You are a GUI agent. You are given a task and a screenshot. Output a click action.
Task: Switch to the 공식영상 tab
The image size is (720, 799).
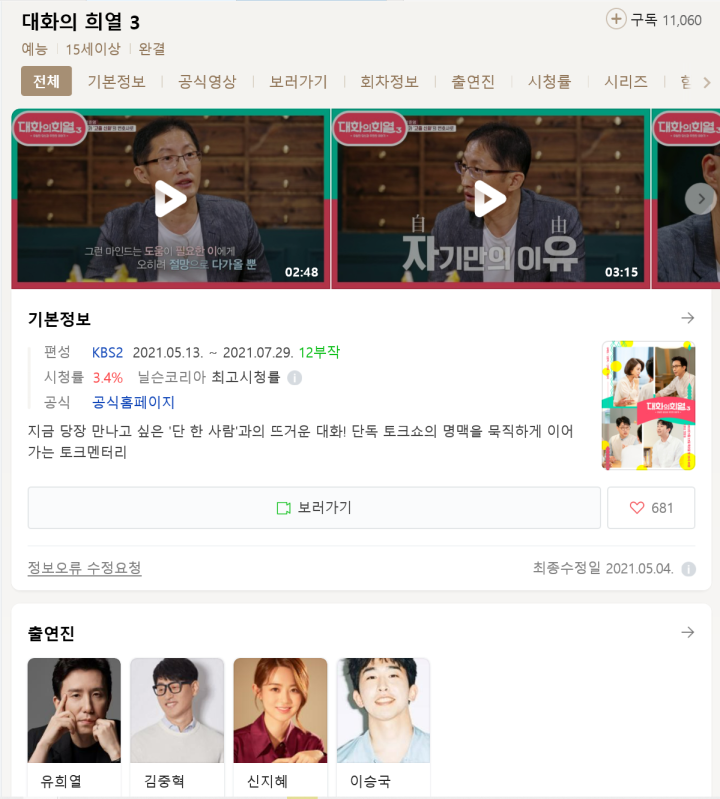point(207,82)
